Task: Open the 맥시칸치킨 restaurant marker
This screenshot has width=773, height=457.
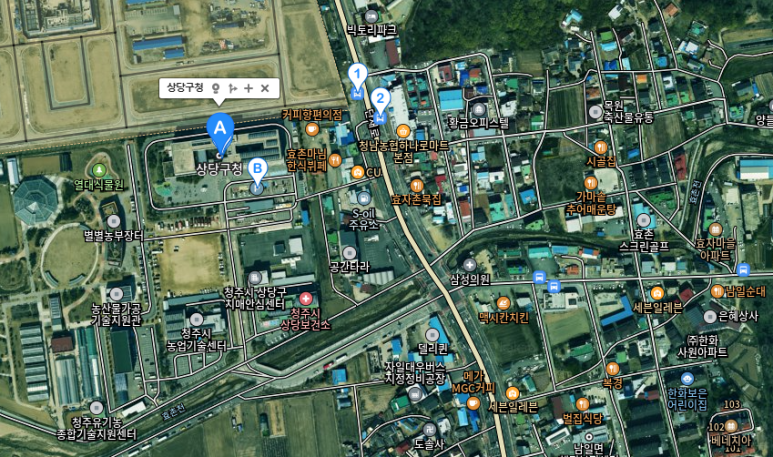Action: coord(502,303)
